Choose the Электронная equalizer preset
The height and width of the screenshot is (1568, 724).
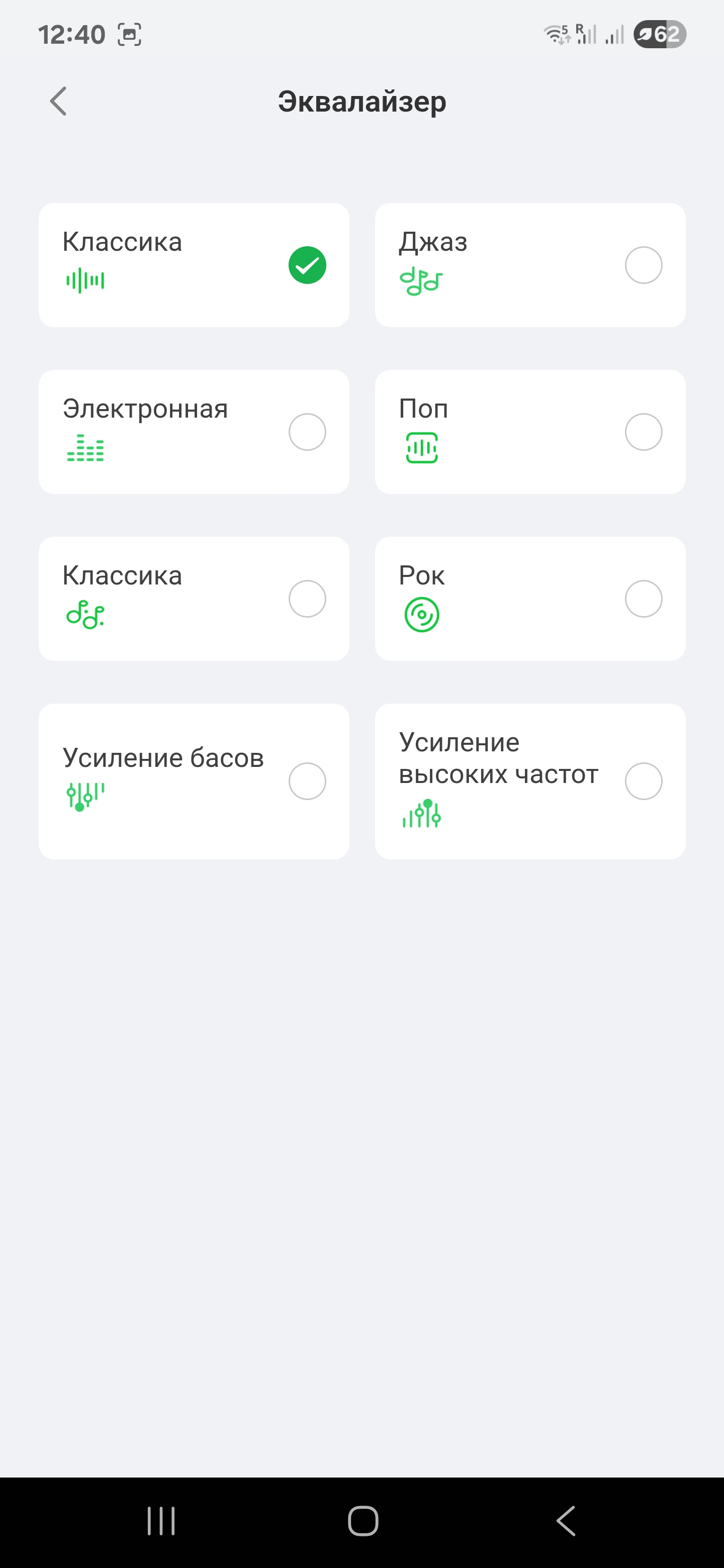307,432
